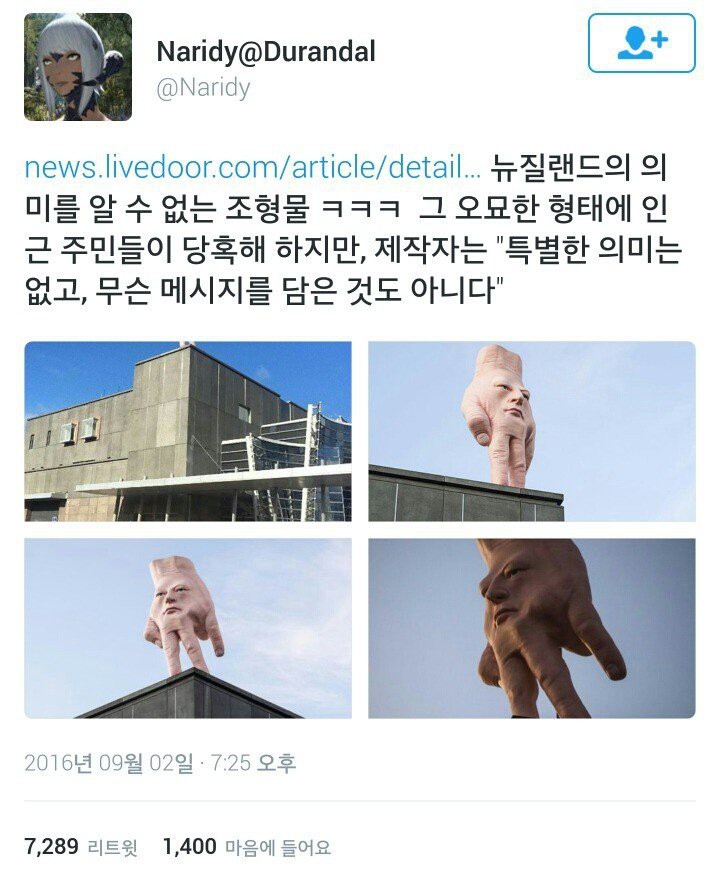Screen dimensions: 720x886
Task: Open the Naridy@Durandal display name
Action: 266,53
